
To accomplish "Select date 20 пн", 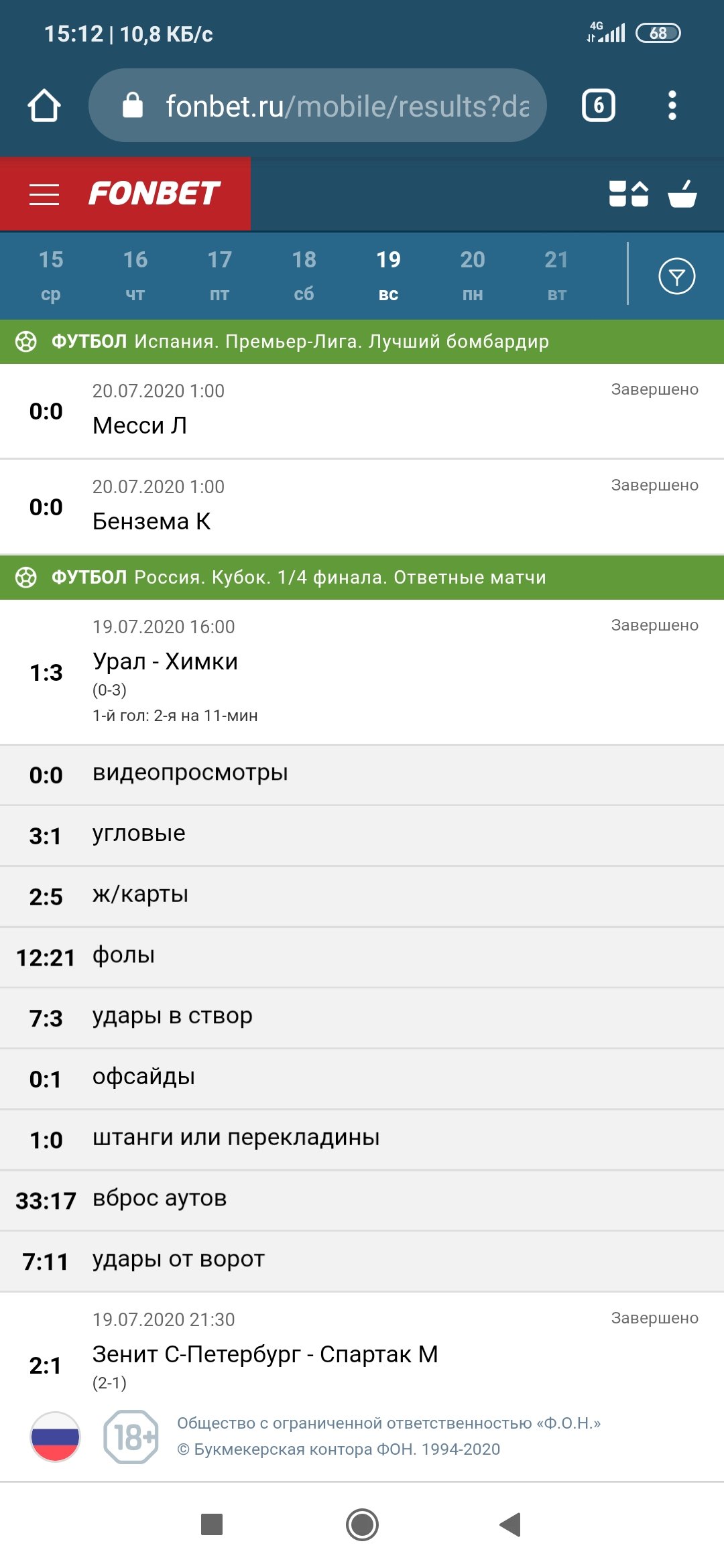I will [x=473, y=275].
